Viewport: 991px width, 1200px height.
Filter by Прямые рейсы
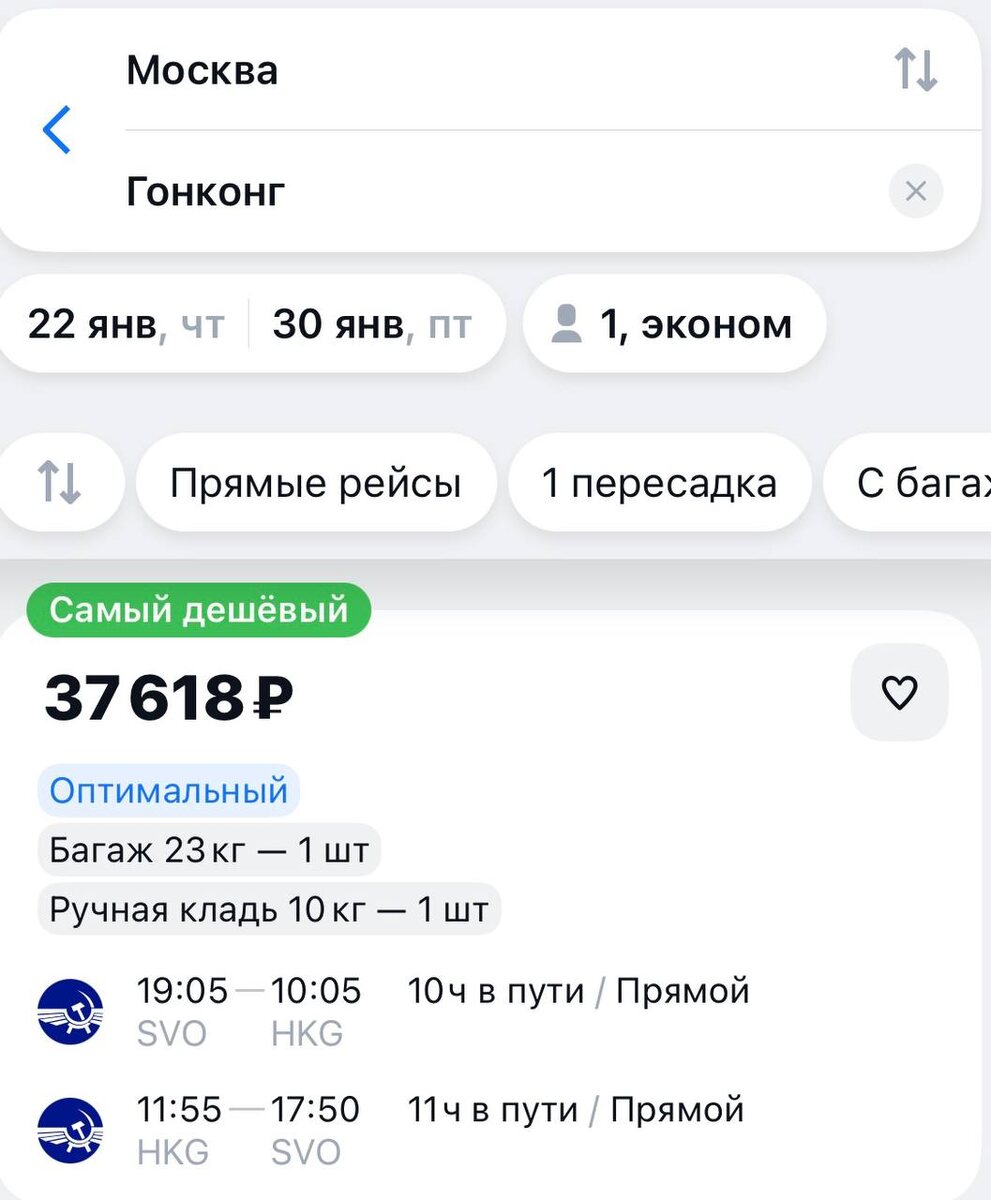pos(315,483)
